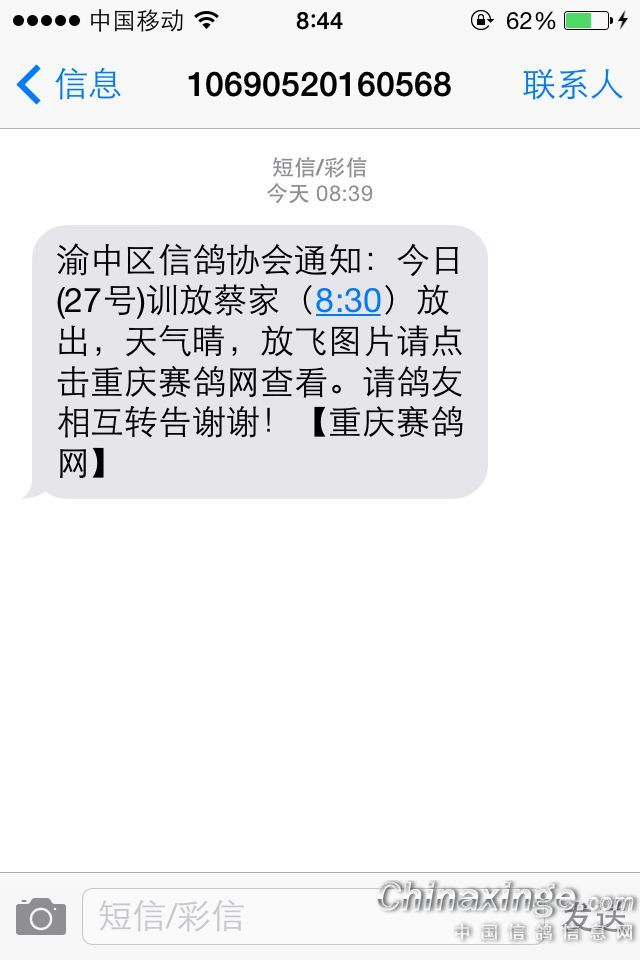
Task: Open the camera attachment icon
Action: (41, 916)
